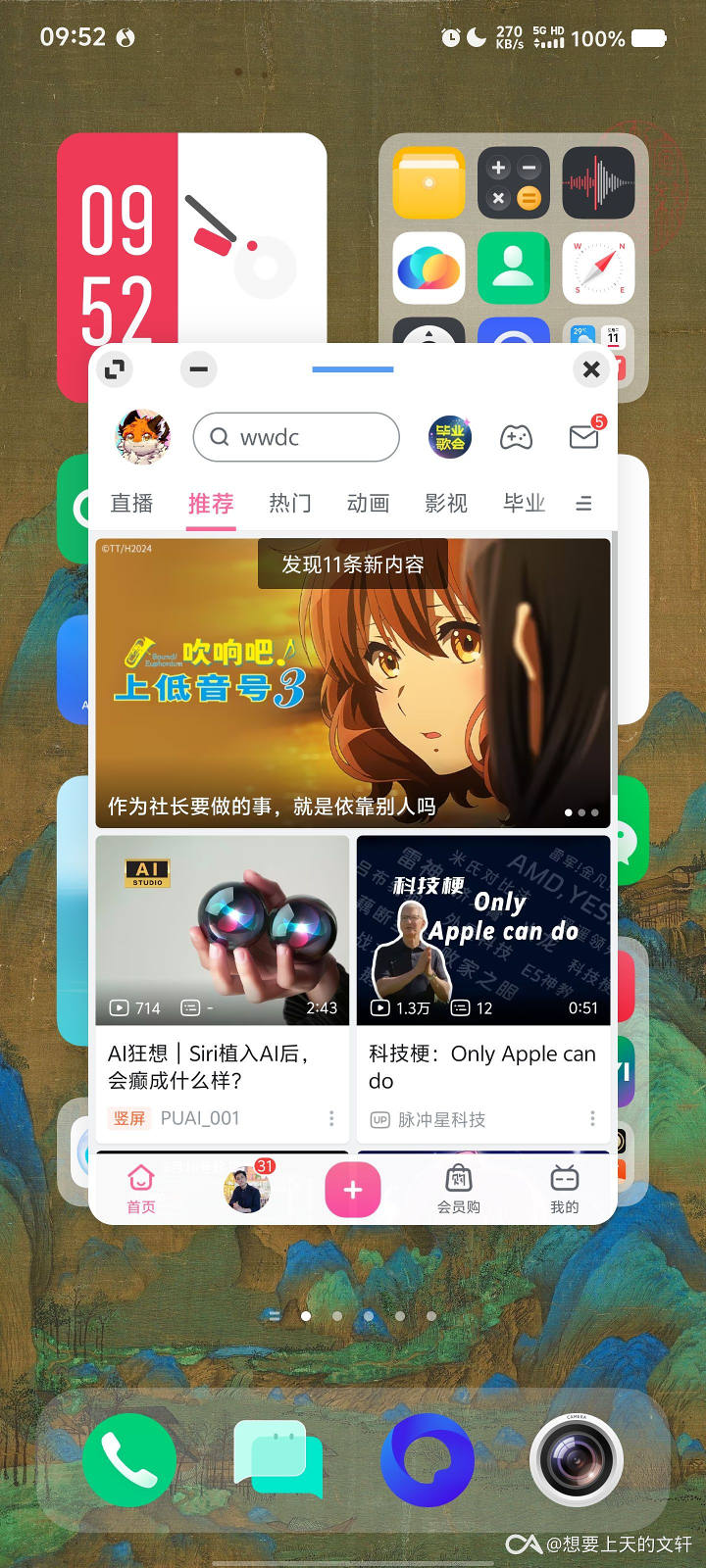Screen dimensions: 706x1568
Task: Open the user avatar profile
Action: (x=143, y=437)
